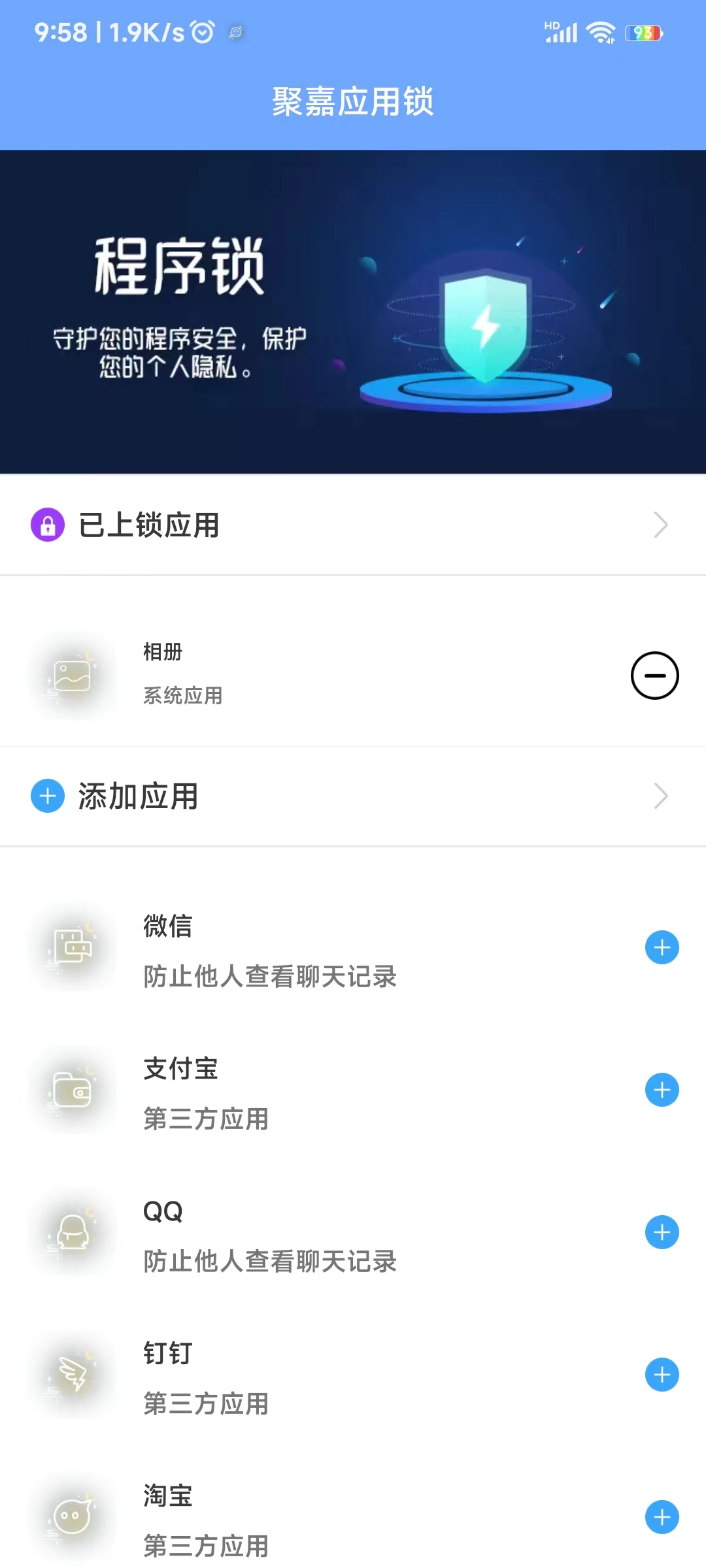Enable lock for 微信
706x1568 pixels.
(x=662, y=947)
